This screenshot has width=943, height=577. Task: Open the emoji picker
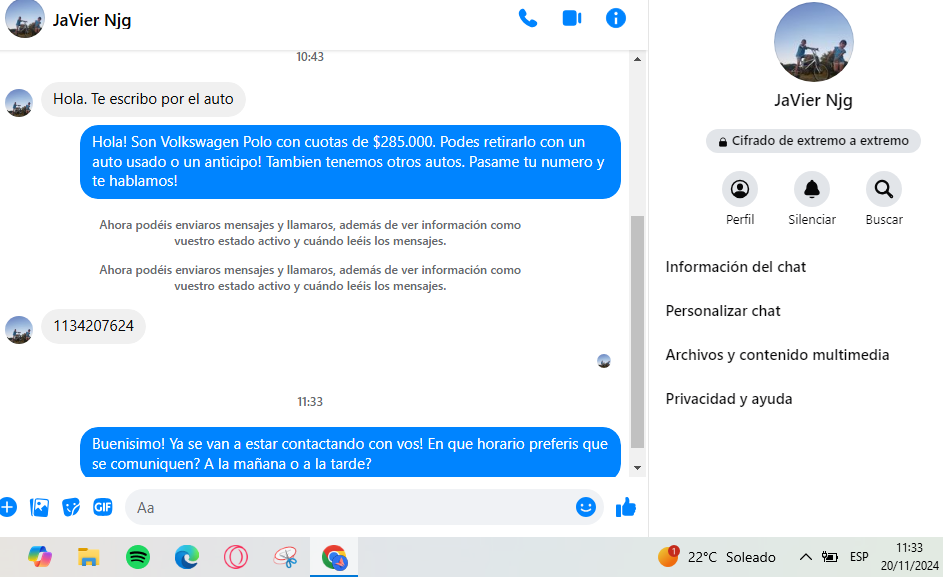tap(586, 507)
